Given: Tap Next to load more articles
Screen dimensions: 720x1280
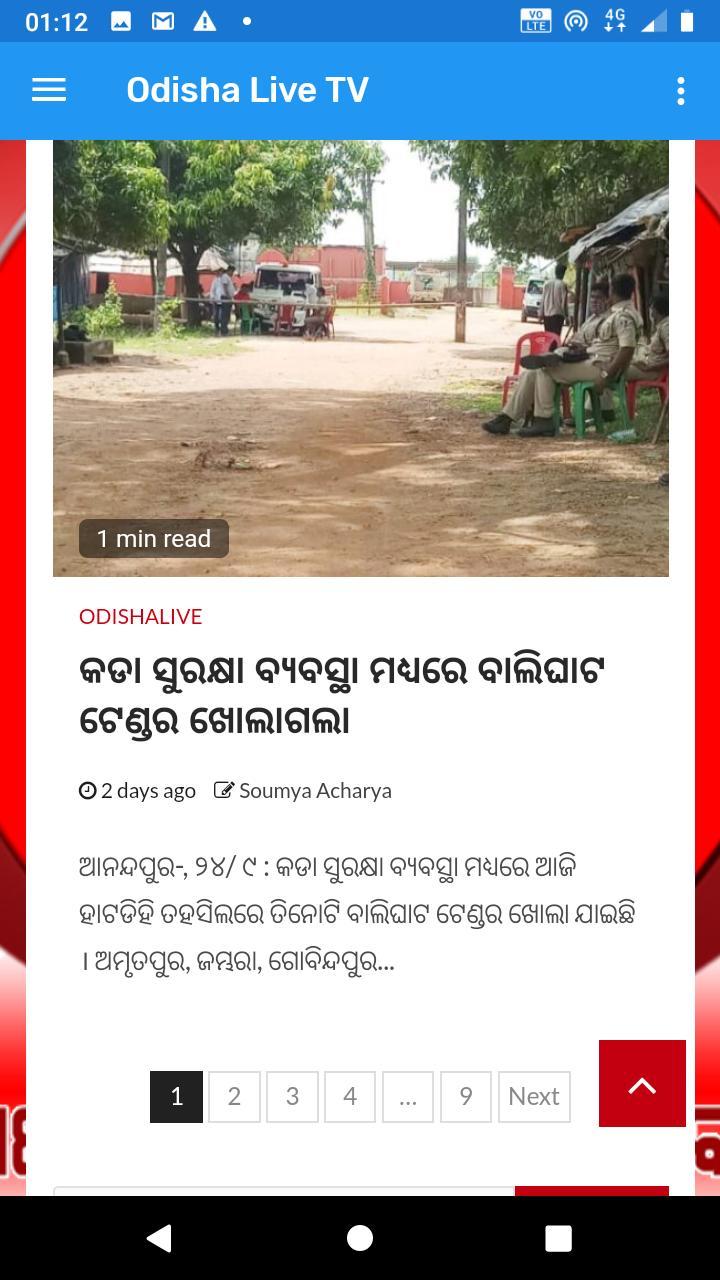Looking at the screenshot, I should [x=533, y=1096].
